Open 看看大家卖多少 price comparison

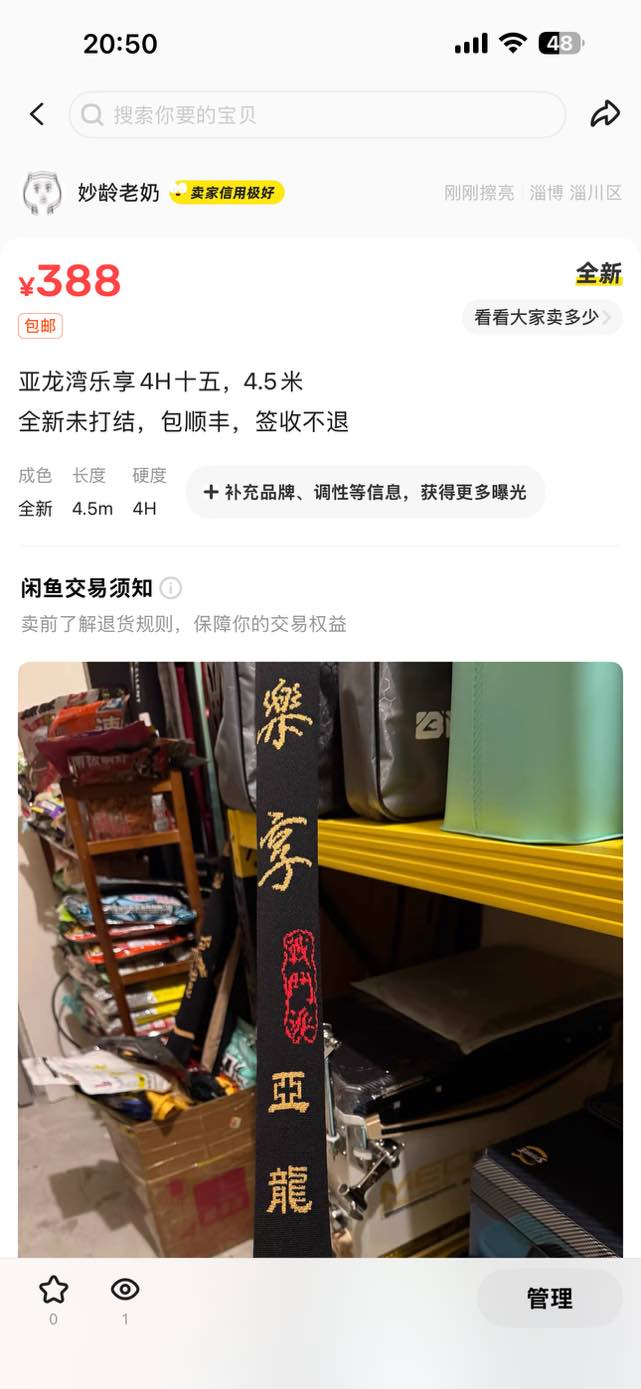click(x=541, y=317)
